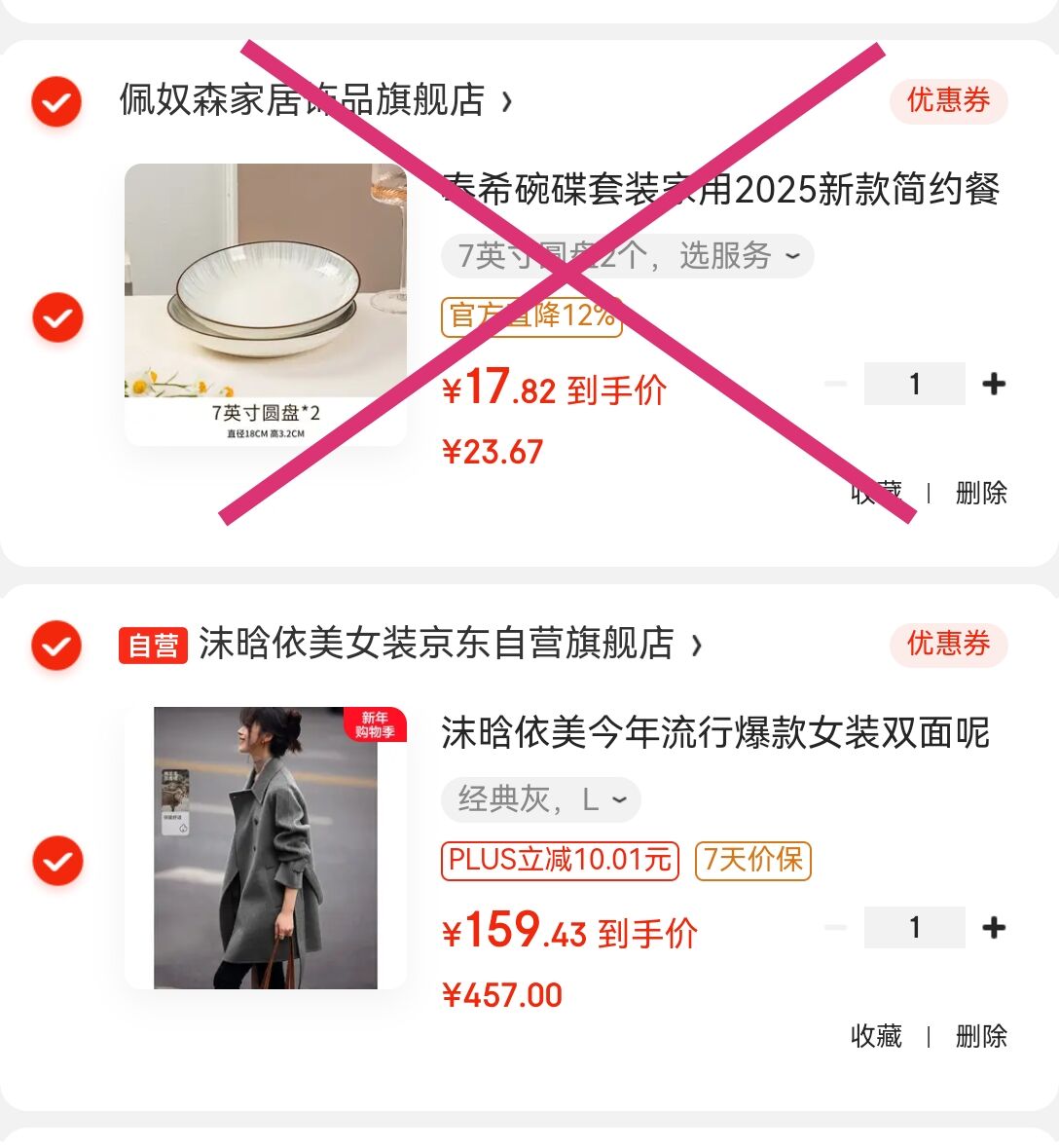Deselect the 7英寸圆盘 dish set item

pyautogui.click(x=57, y=317)
